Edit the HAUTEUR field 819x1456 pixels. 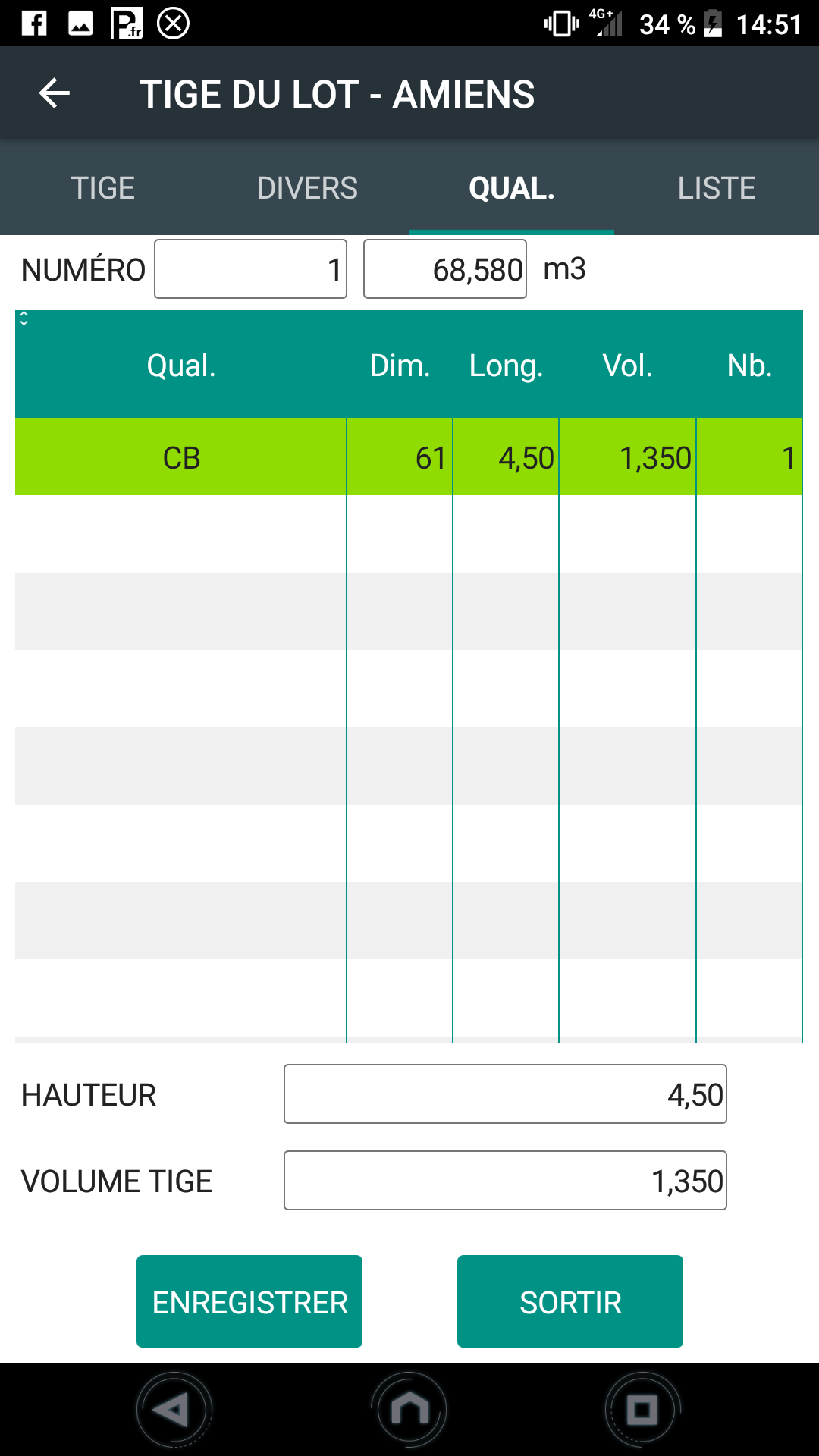pyautogui.click(x=505, y=1094)
